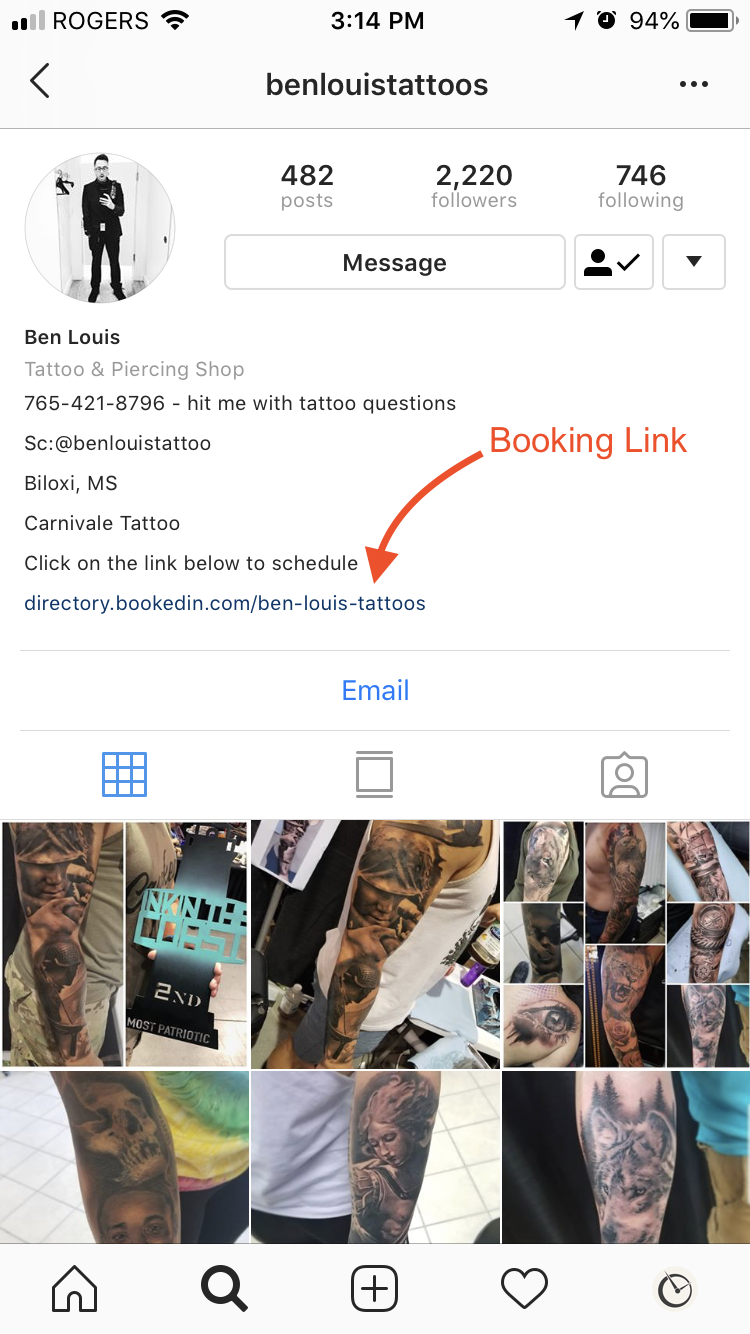Expand suggested accounts dropdown arrow
Image resolution: width=750 pixels, height=1334 pixels.
694,262
